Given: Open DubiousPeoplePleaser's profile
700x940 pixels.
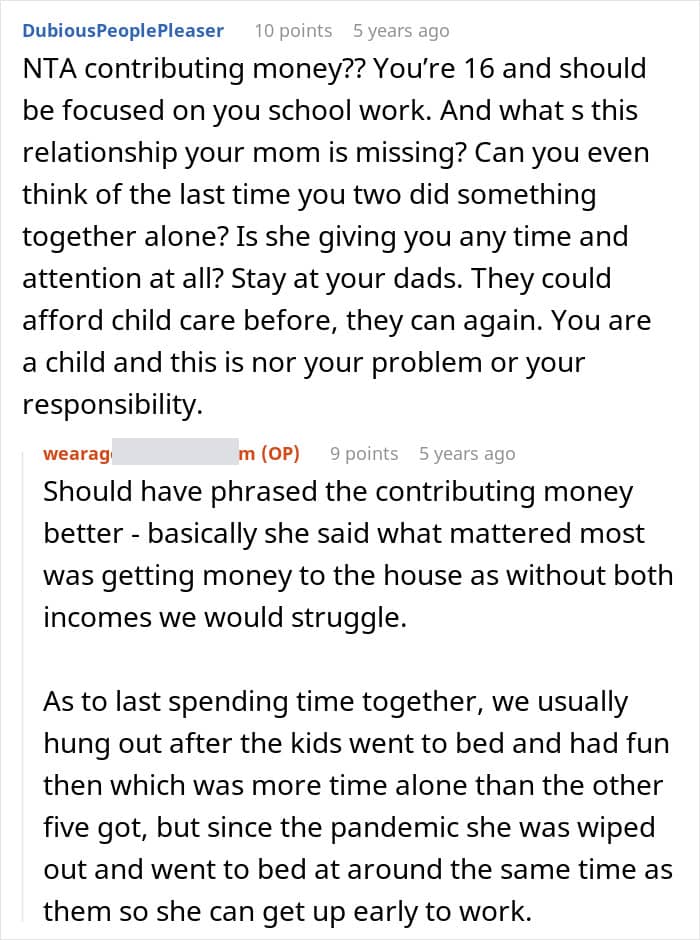Looking at the screenshot, I should click(x=123, y=31).
